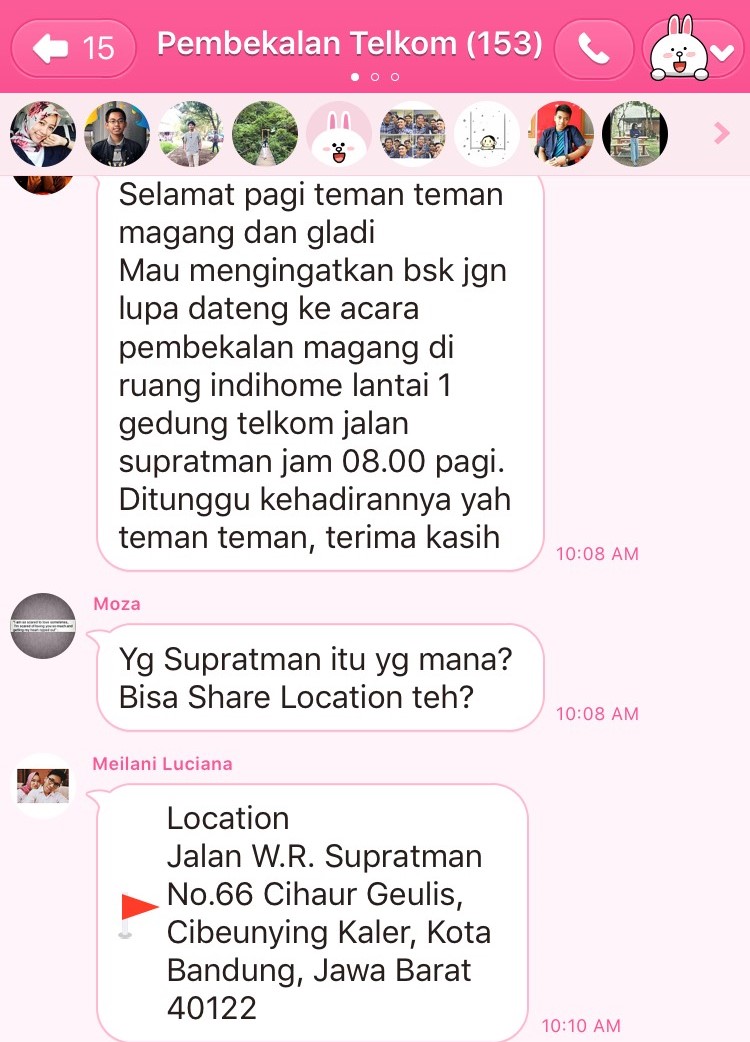Select the second page indicator dot
Screen dimensions: 750x1042
(375, 76)
